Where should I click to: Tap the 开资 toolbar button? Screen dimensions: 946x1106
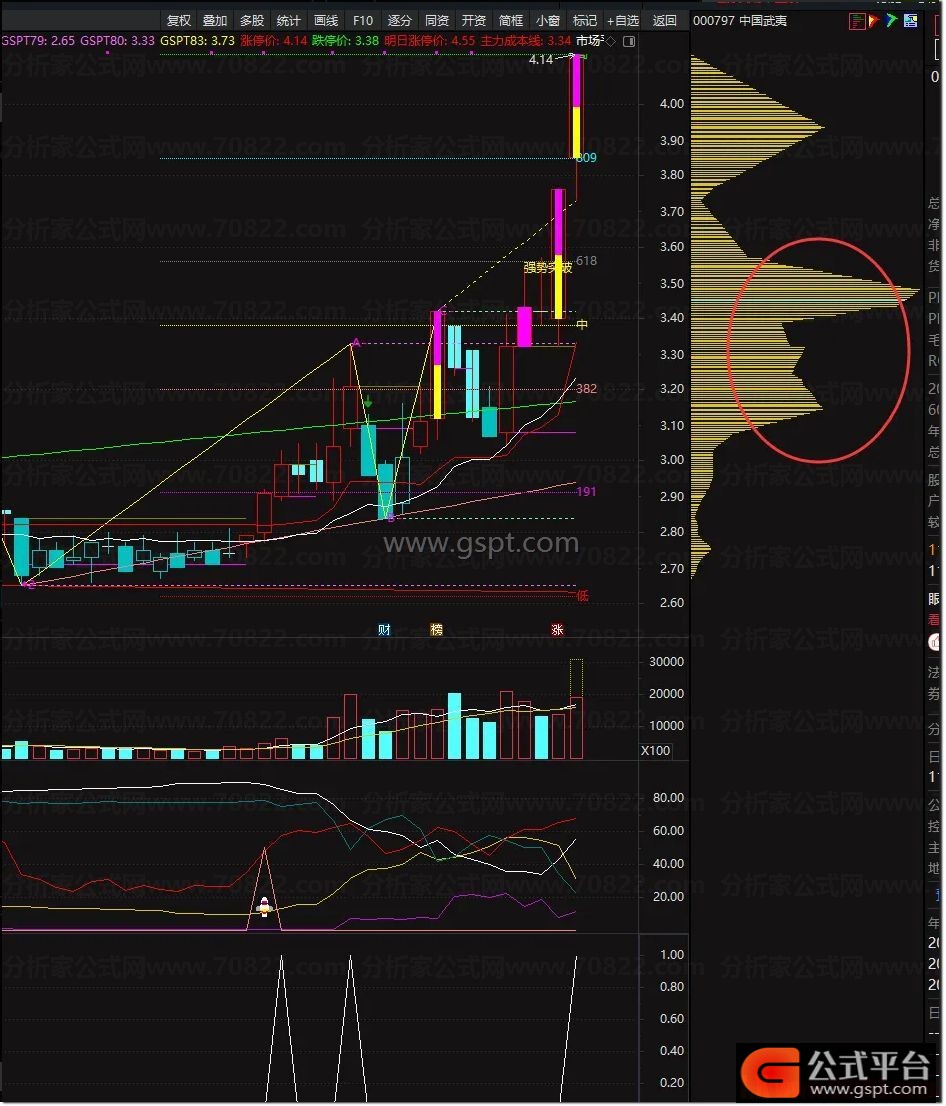click(x=474, y=20)
